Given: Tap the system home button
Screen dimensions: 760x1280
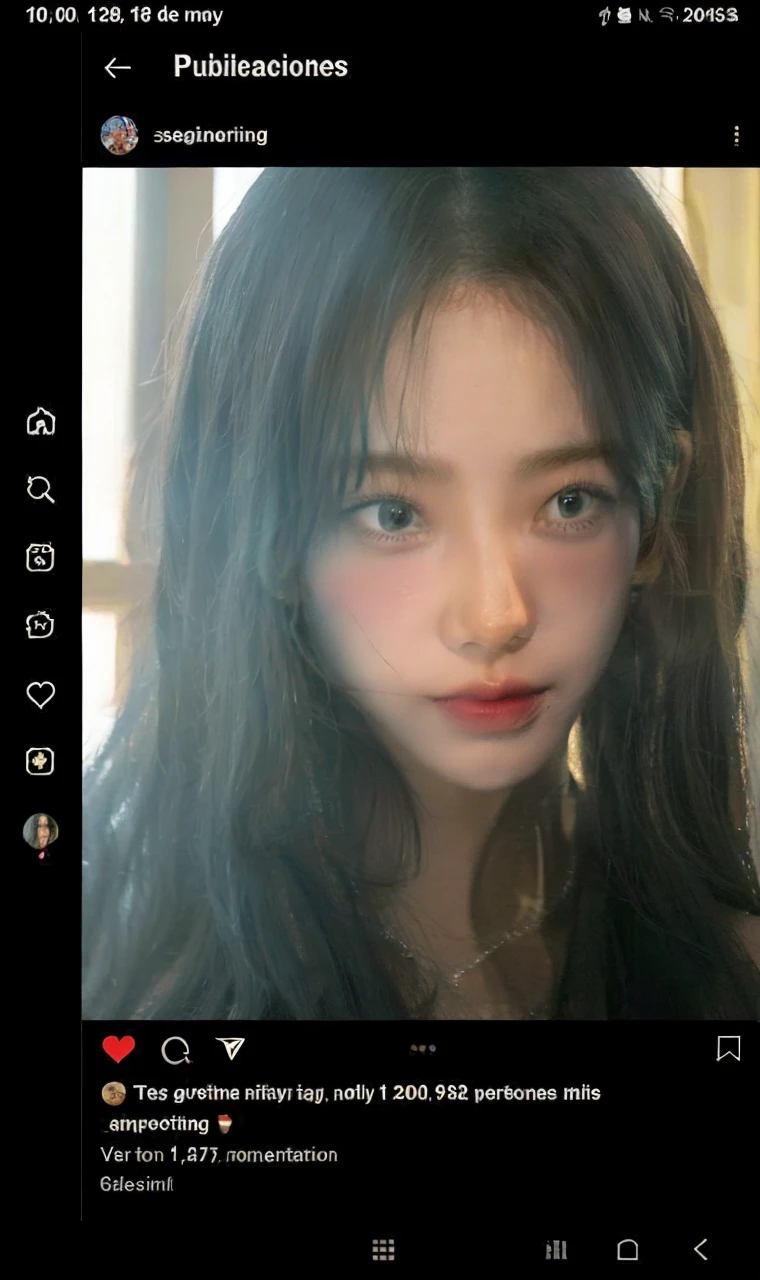Looking at the screenshot, I should 627,1249.
